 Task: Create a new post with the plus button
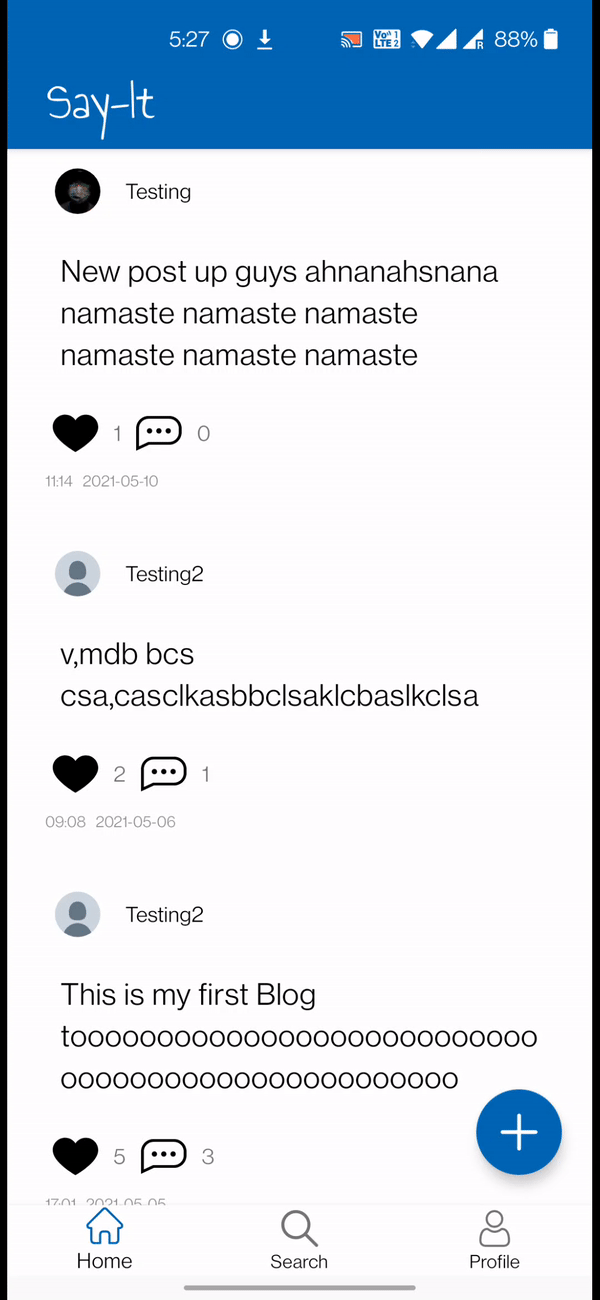point(518,1132)
